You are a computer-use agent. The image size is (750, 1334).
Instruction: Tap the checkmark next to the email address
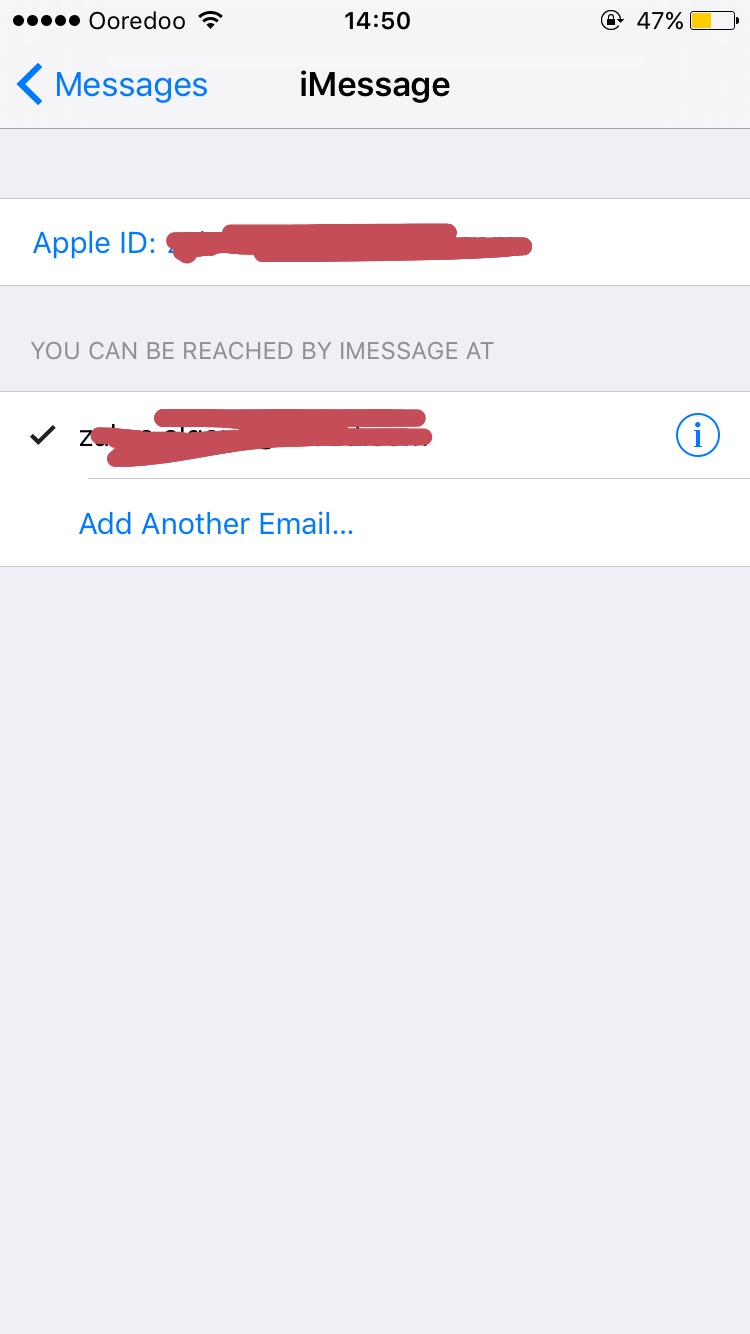click(42, 435)
